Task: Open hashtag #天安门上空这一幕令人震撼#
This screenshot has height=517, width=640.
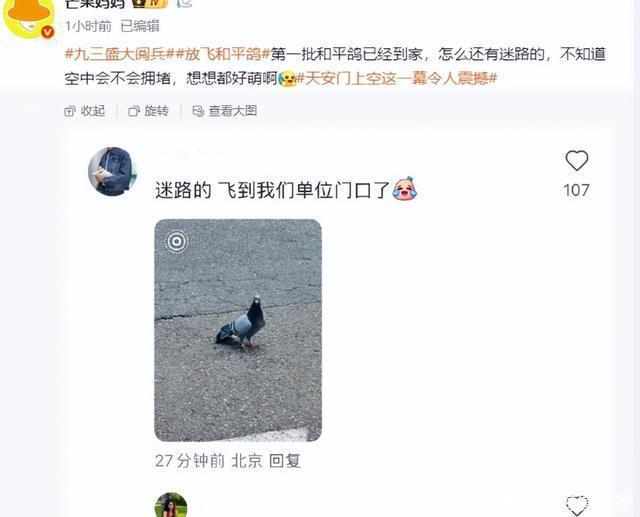Action: tap(398, 78)
